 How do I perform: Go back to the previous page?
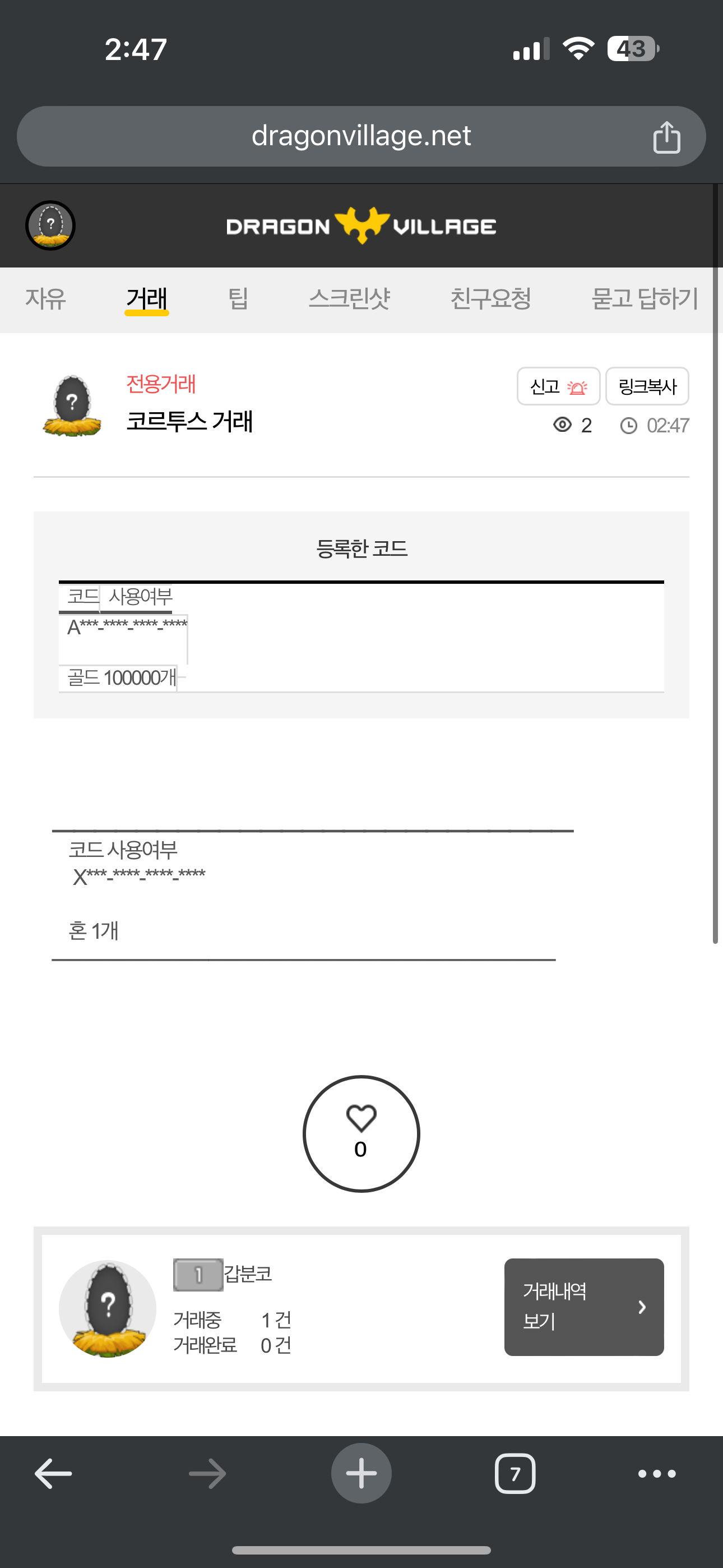tap(54, 1474)
